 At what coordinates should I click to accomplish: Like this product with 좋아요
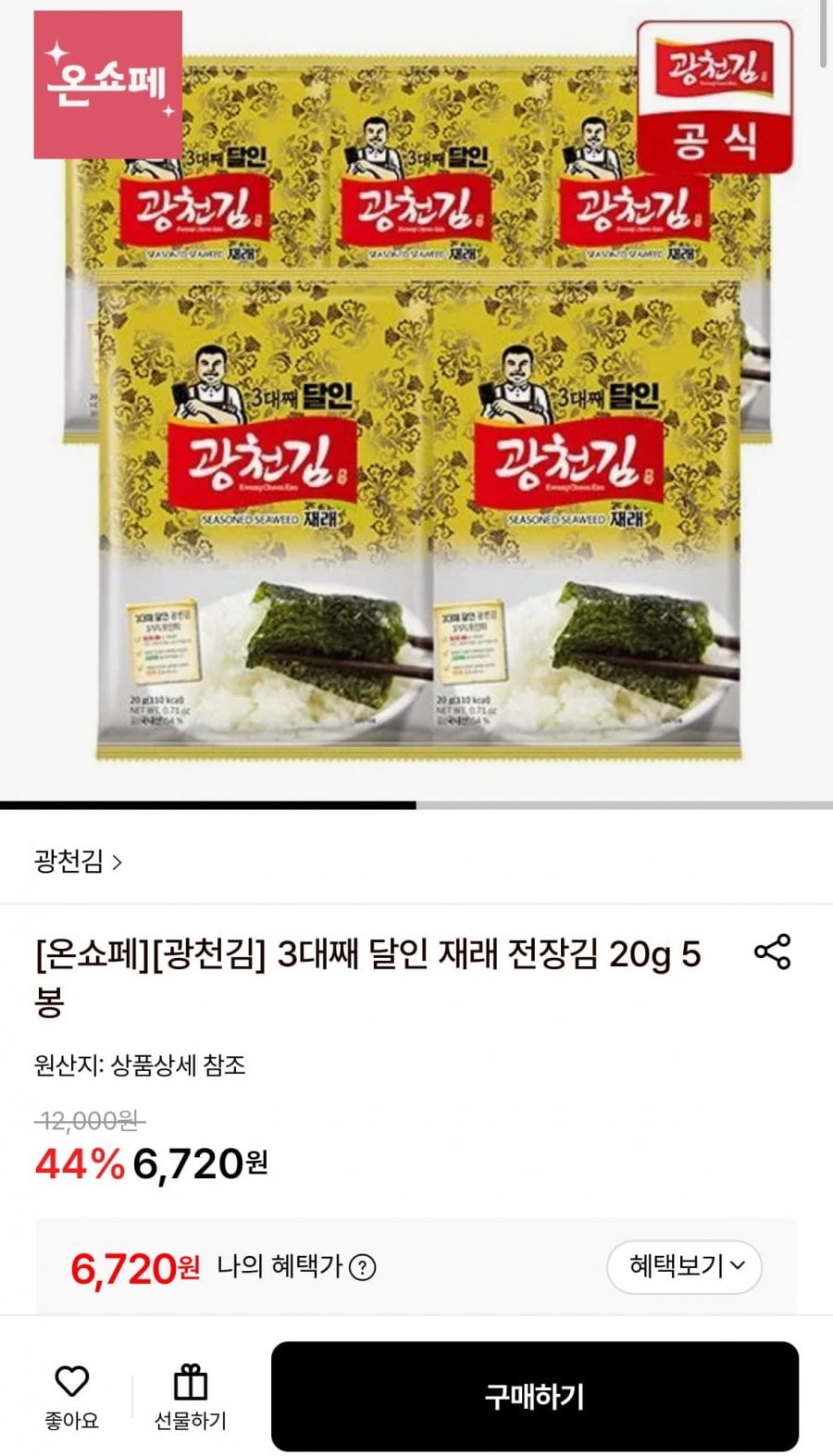coord(71,1395)
